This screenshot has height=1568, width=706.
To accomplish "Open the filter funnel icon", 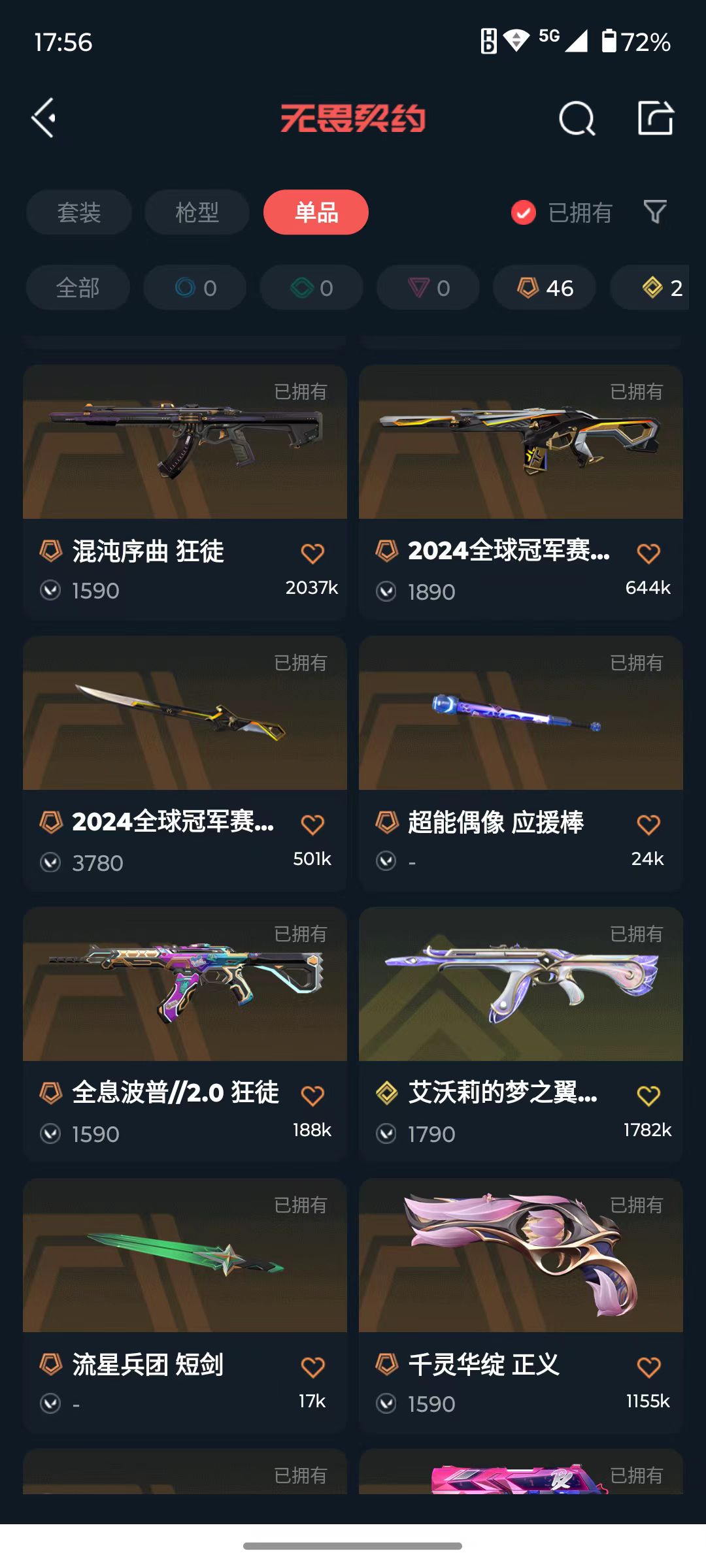I will [x=655, y=212].
